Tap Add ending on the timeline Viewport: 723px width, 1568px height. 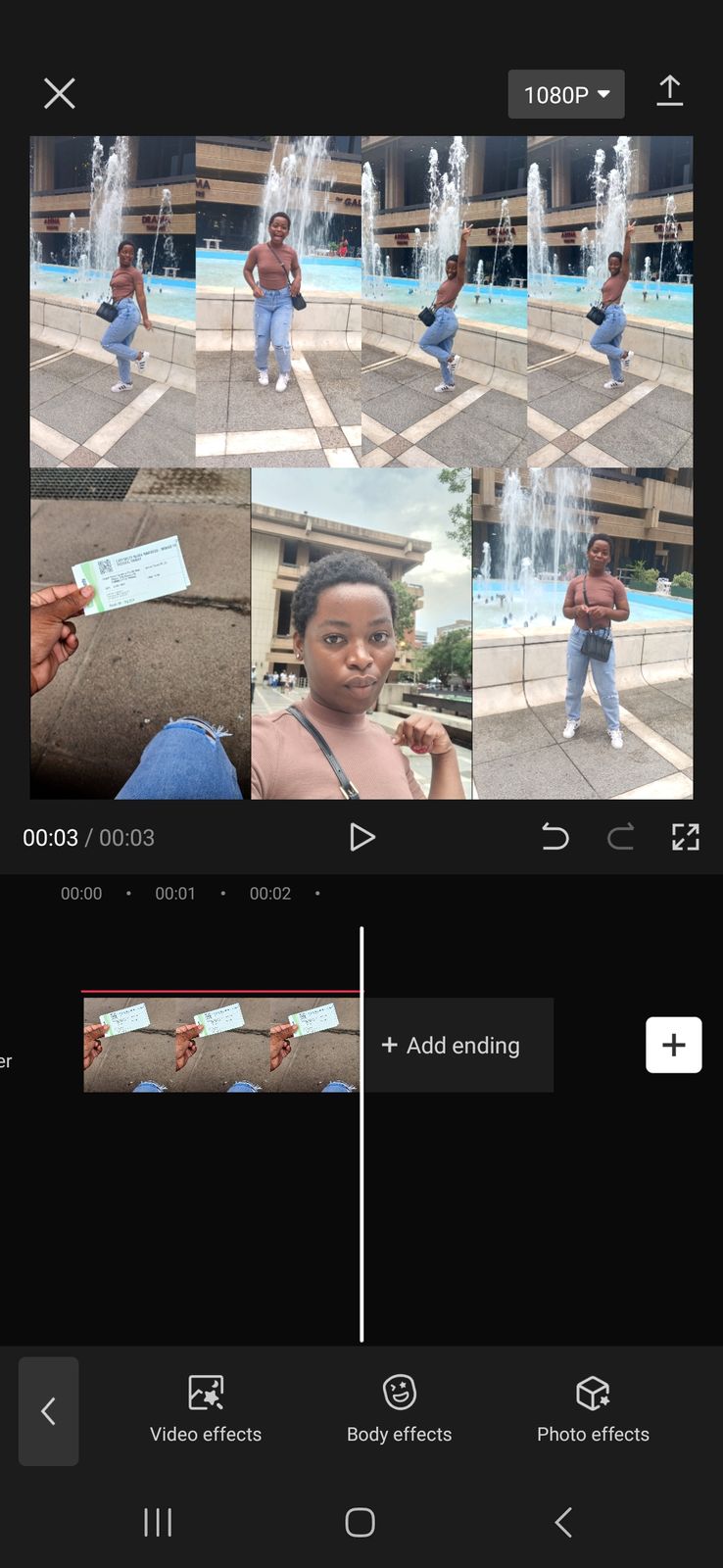tap(451, 1046)
